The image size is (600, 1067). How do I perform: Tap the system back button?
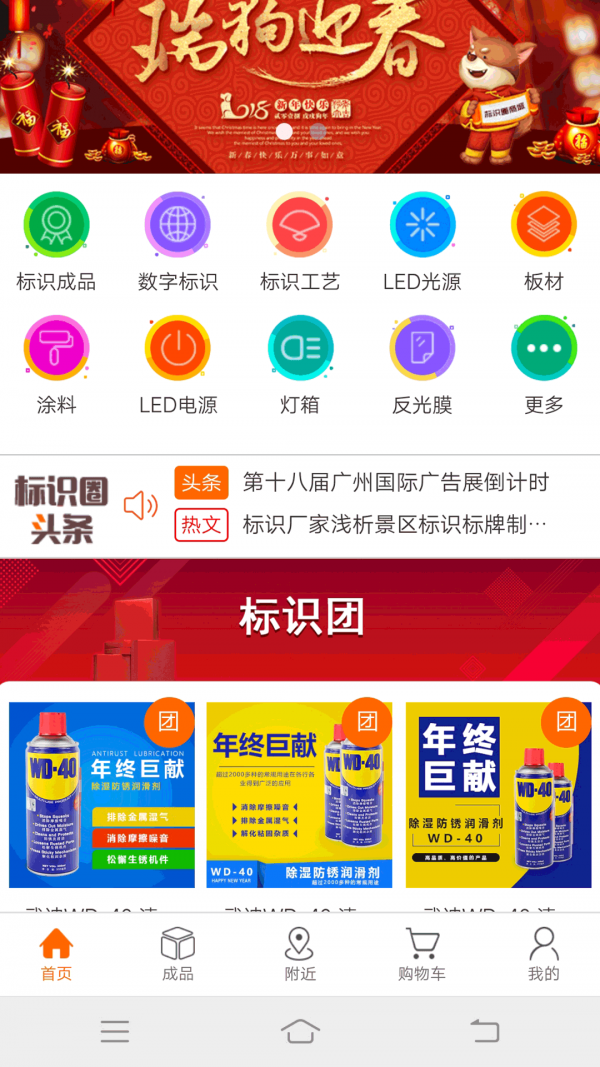[485, 1031]
